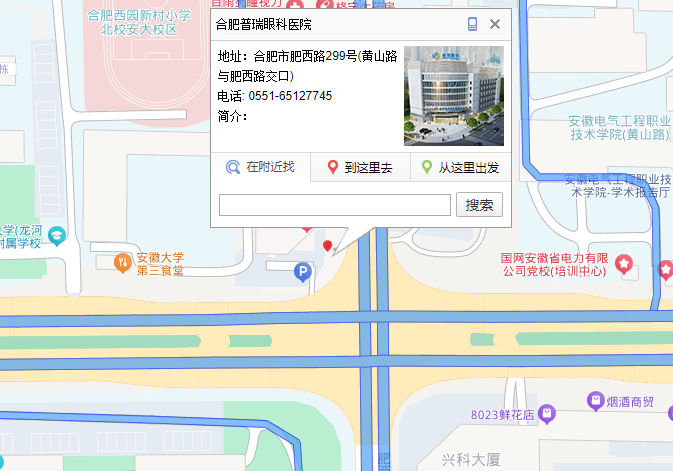
Task: Select the 在附近找 tab
Action: point(260,167)
